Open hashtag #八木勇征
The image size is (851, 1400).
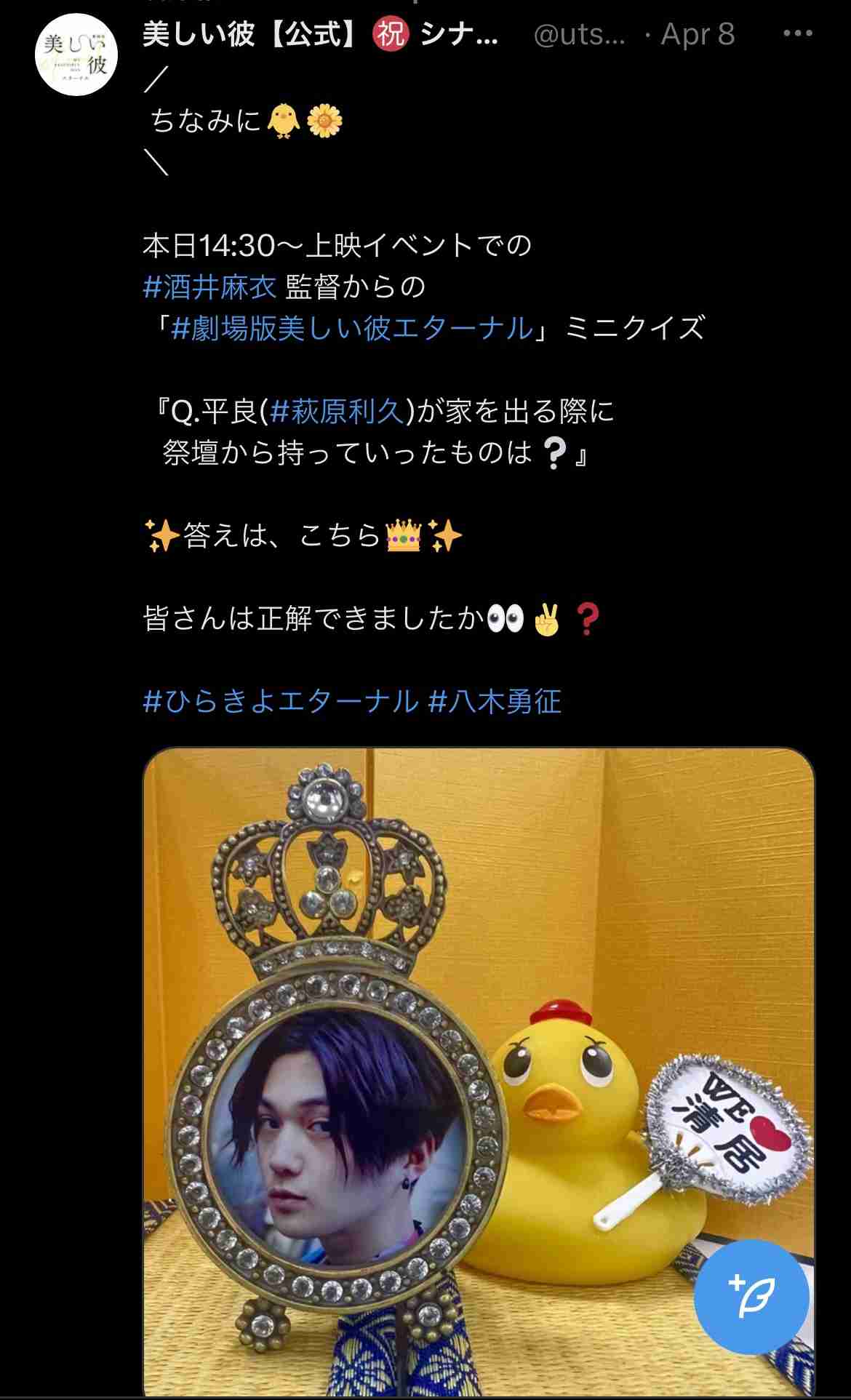(495, 701)
